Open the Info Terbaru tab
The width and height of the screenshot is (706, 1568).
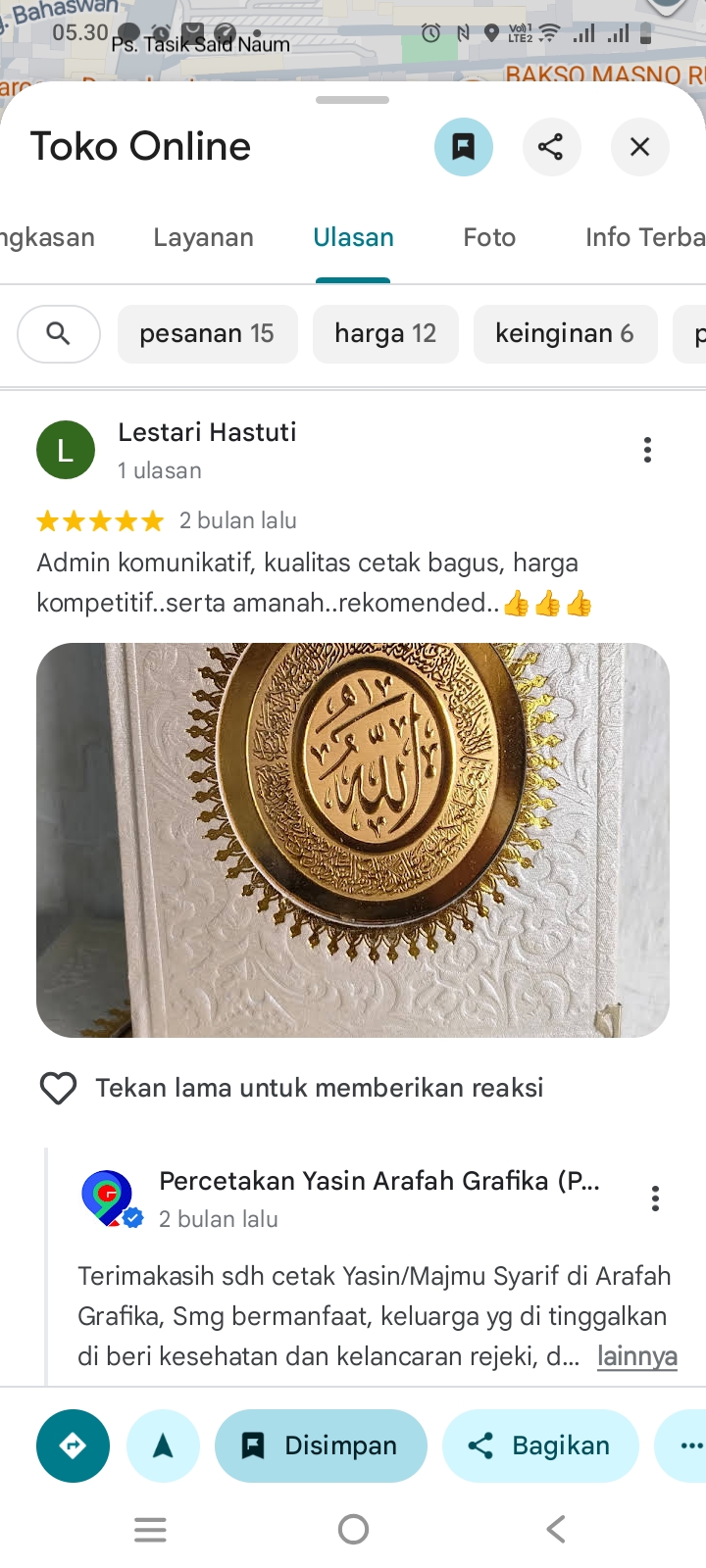(643, 237)
